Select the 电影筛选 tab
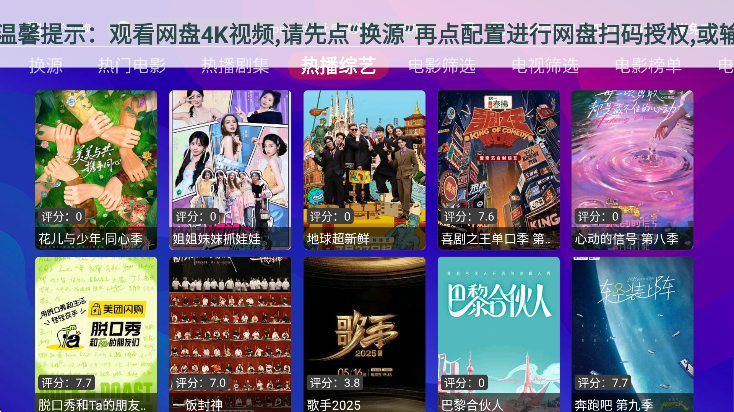 click(442, 67)
